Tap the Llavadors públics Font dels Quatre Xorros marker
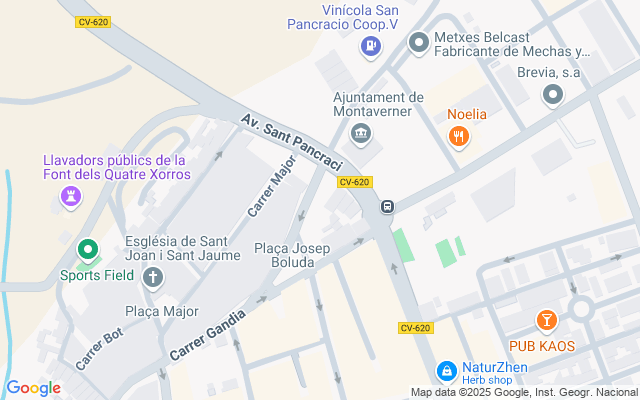Viewport: 640px width, 400px height. point(70,198)
